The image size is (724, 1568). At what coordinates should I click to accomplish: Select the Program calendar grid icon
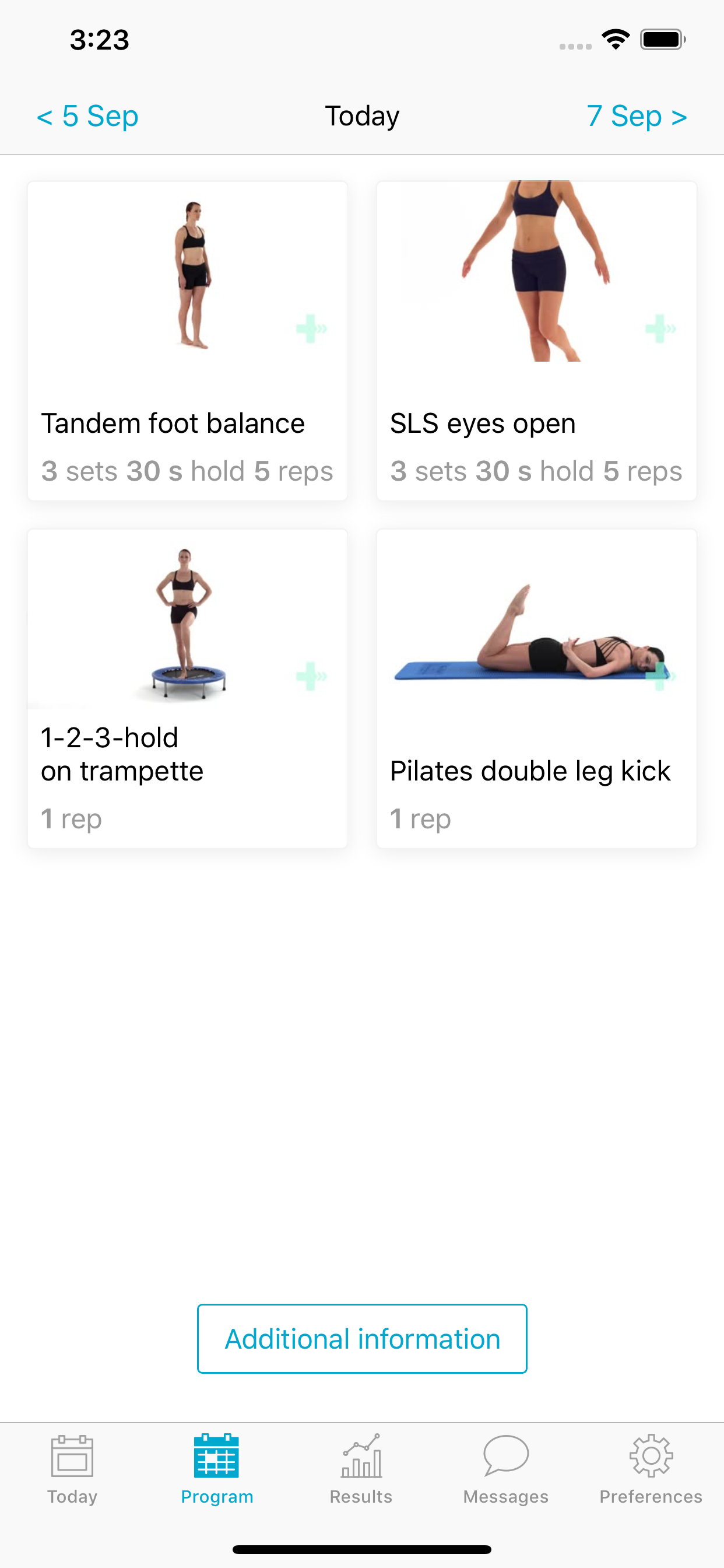pyautogui.click(x=217, y=1458)
